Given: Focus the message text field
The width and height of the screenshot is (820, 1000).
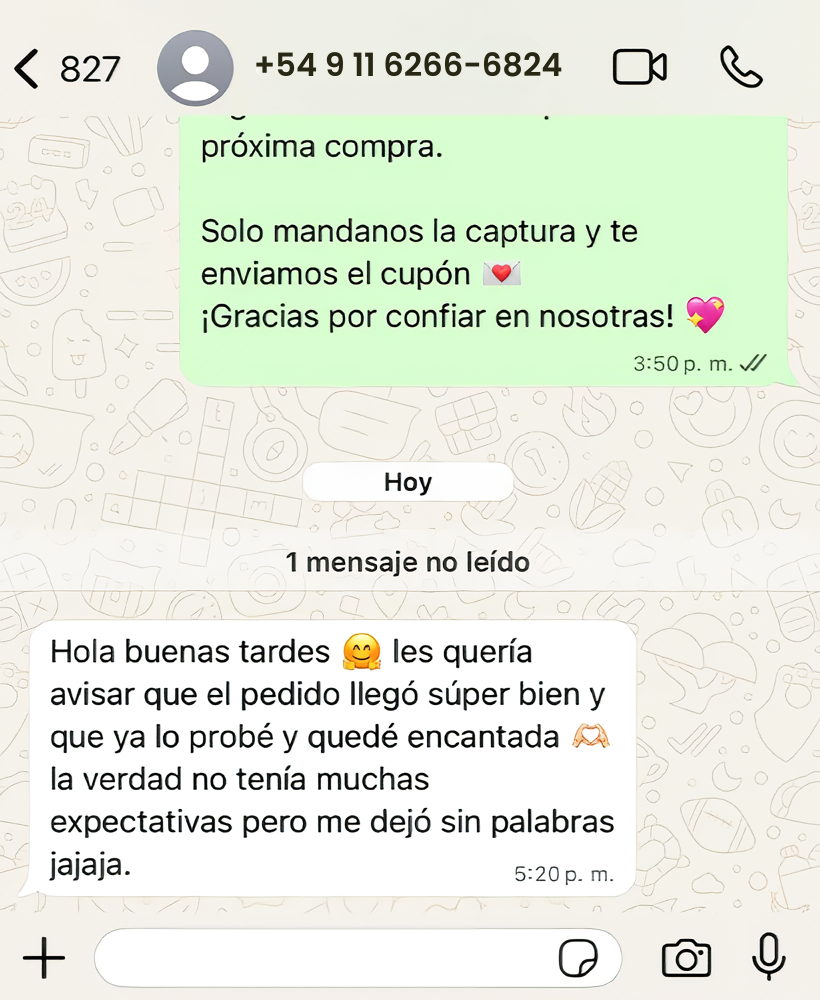Looking at the screenshot, I should tap(320, 958).
